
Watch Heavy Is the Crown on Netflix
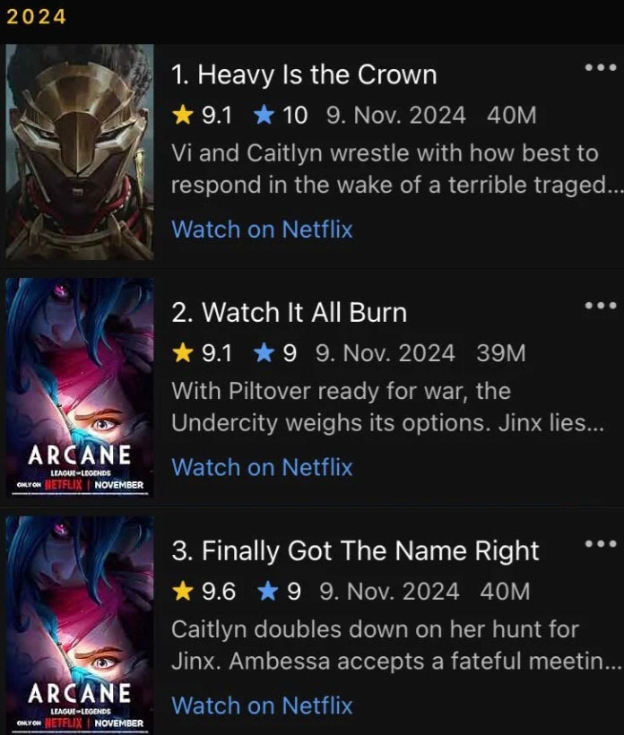pyautogui.click(x=262, y=229)
